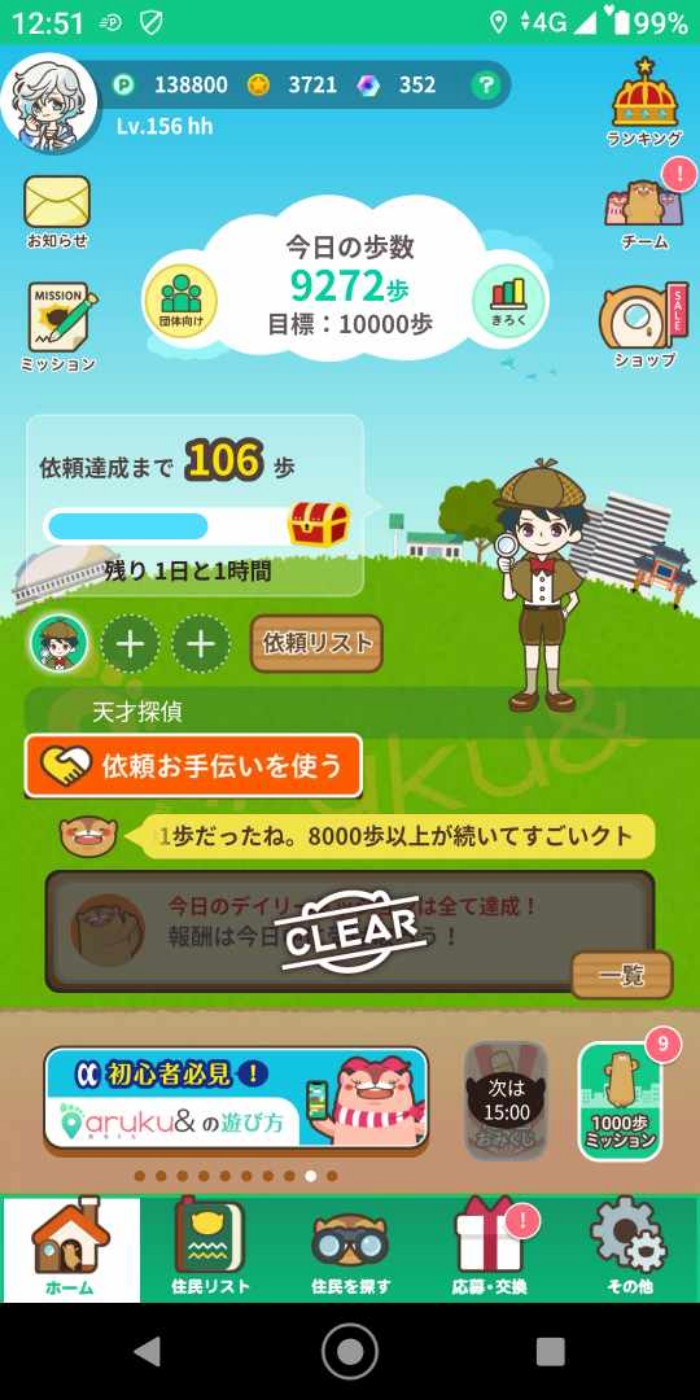Image resolution: width=700 pixels, height=1400 pixels.
Task: Open the ショップ sale icon
Action: click(x=644, y=322)
